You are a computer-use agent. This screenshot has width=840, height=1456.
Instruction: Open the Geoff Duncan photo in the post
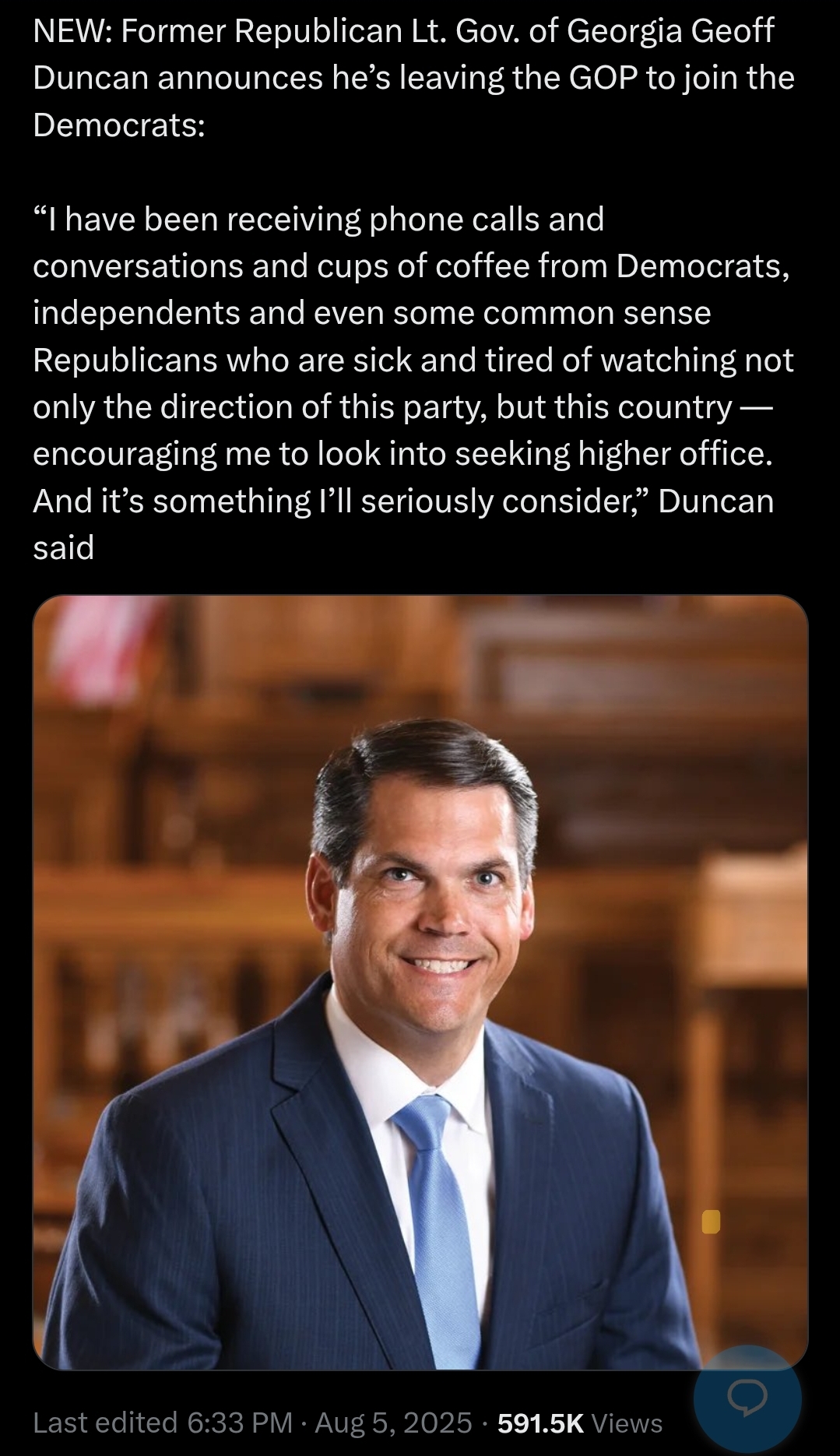(x=420, y=983)
